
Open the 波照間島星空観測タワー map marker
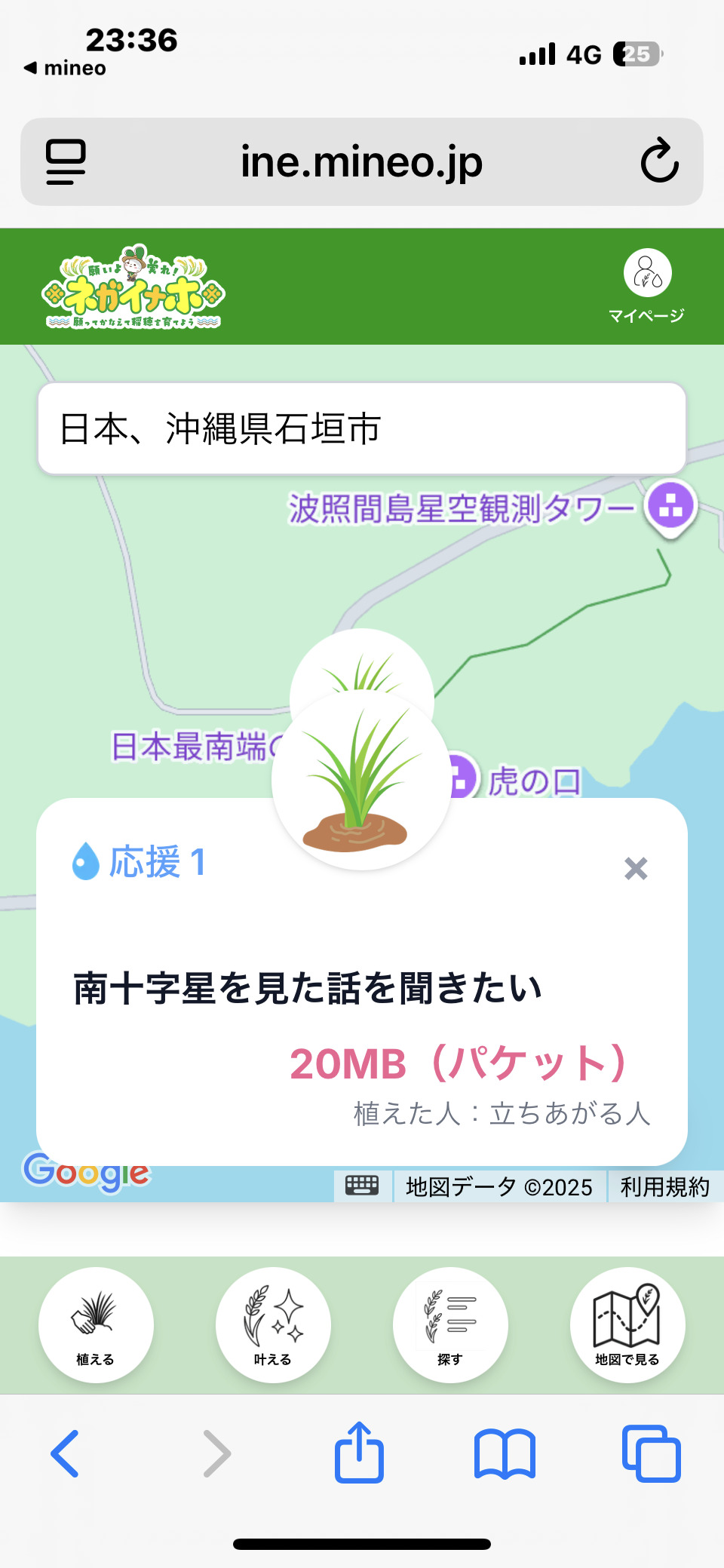pos(670,505)
